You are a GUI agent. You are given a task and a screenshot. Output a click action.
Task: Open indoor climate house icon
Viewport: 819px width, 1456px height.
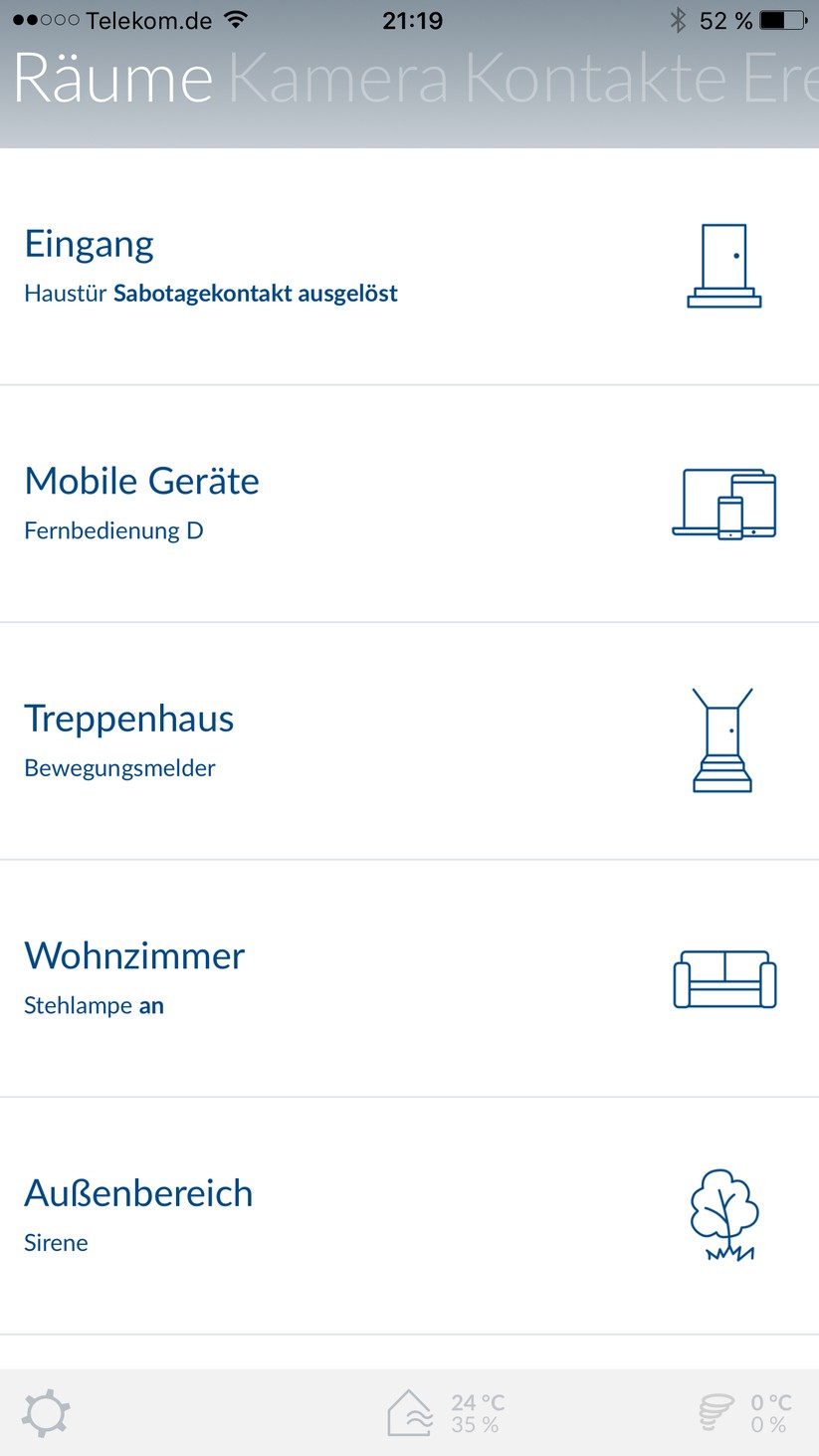410,1413
